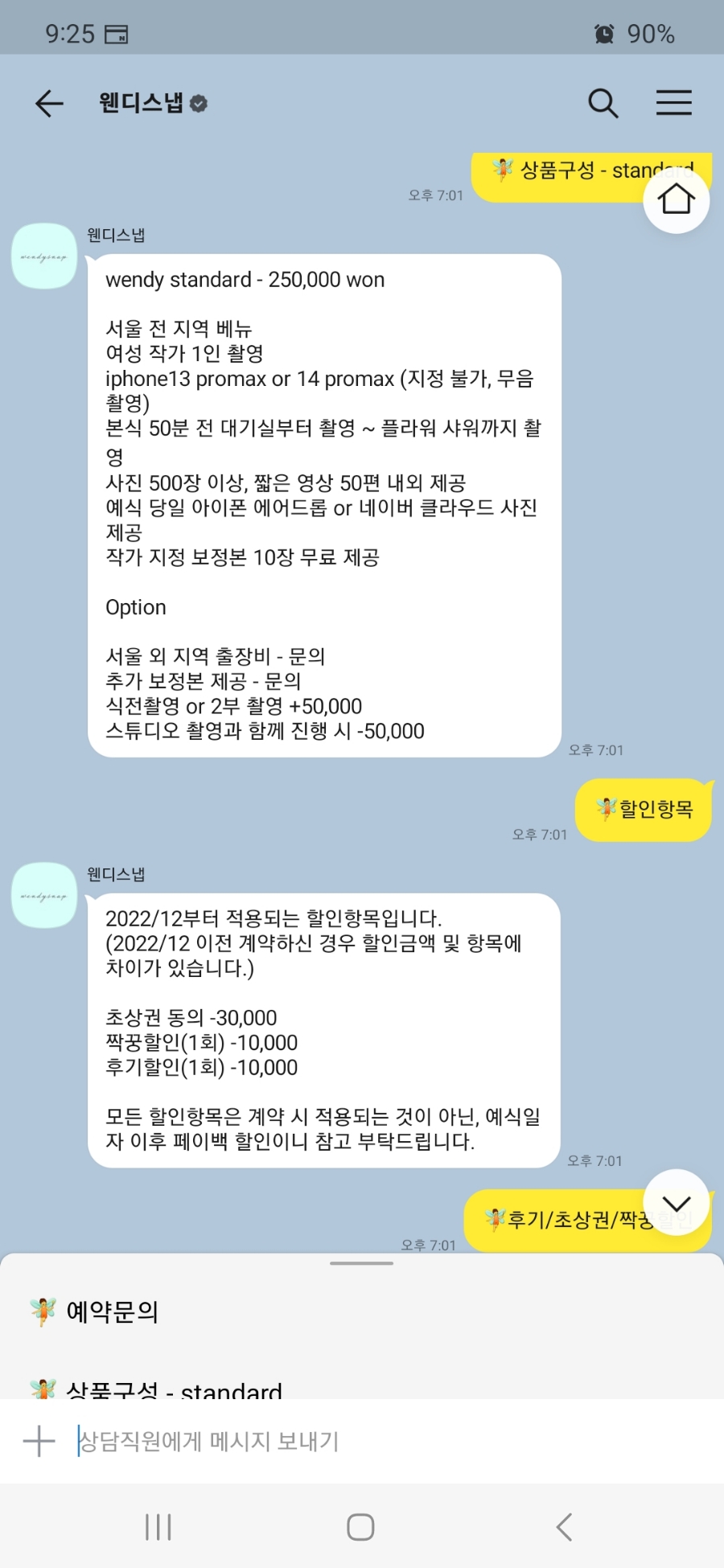The width and height of the screenshot is (724, 1568).
Task: Select the 예약문의 chatbot menu option
Action: (112, 1311)
